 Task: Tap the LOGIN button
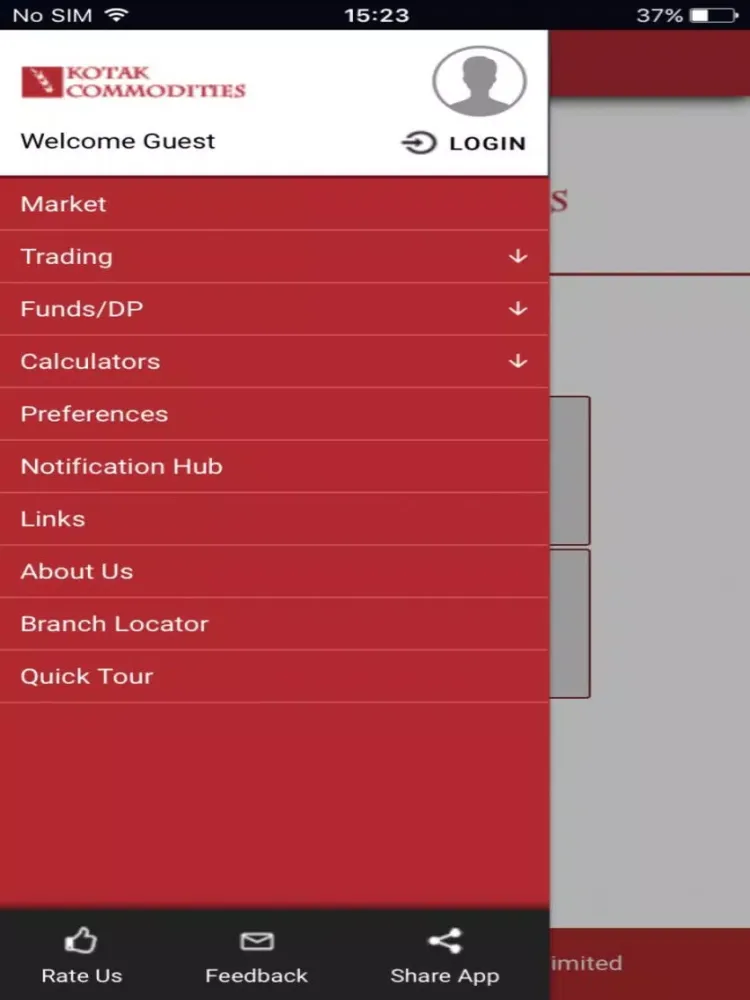[x=463, y=143]
